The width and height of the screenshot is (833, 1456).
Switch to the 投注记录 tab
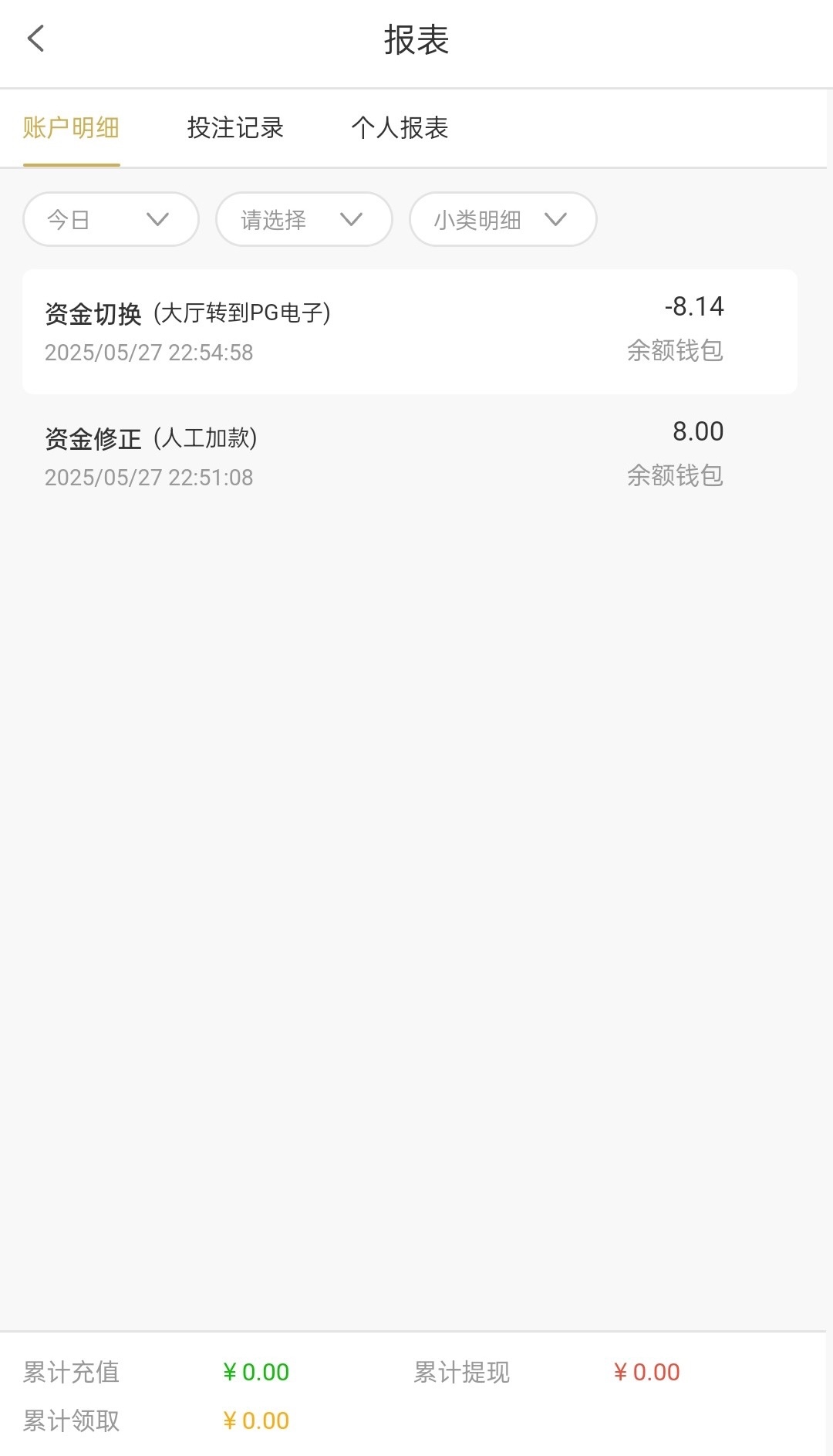235,128
